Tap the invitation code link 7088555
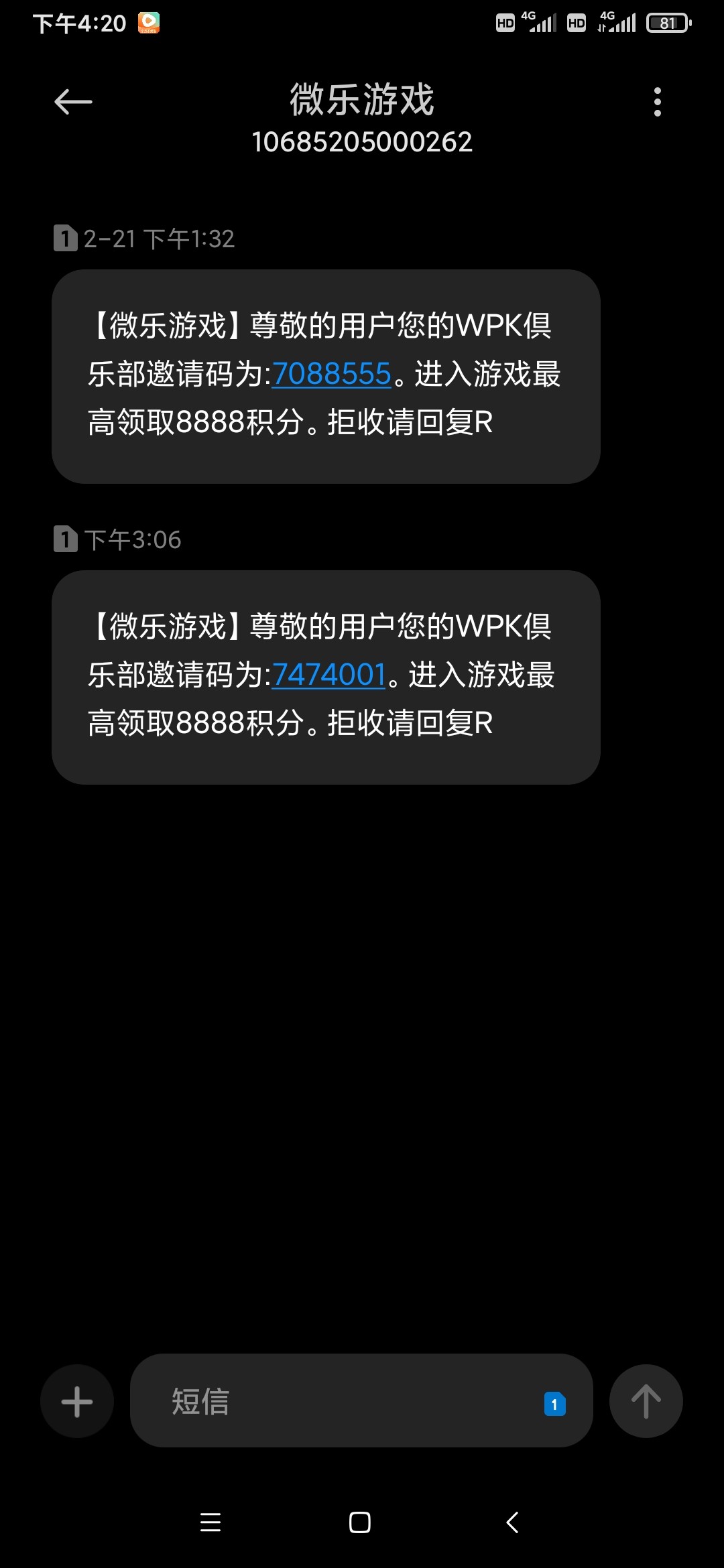Viewport: 724px width, 1568px height. pyautogui.click(x=331, y=374)
